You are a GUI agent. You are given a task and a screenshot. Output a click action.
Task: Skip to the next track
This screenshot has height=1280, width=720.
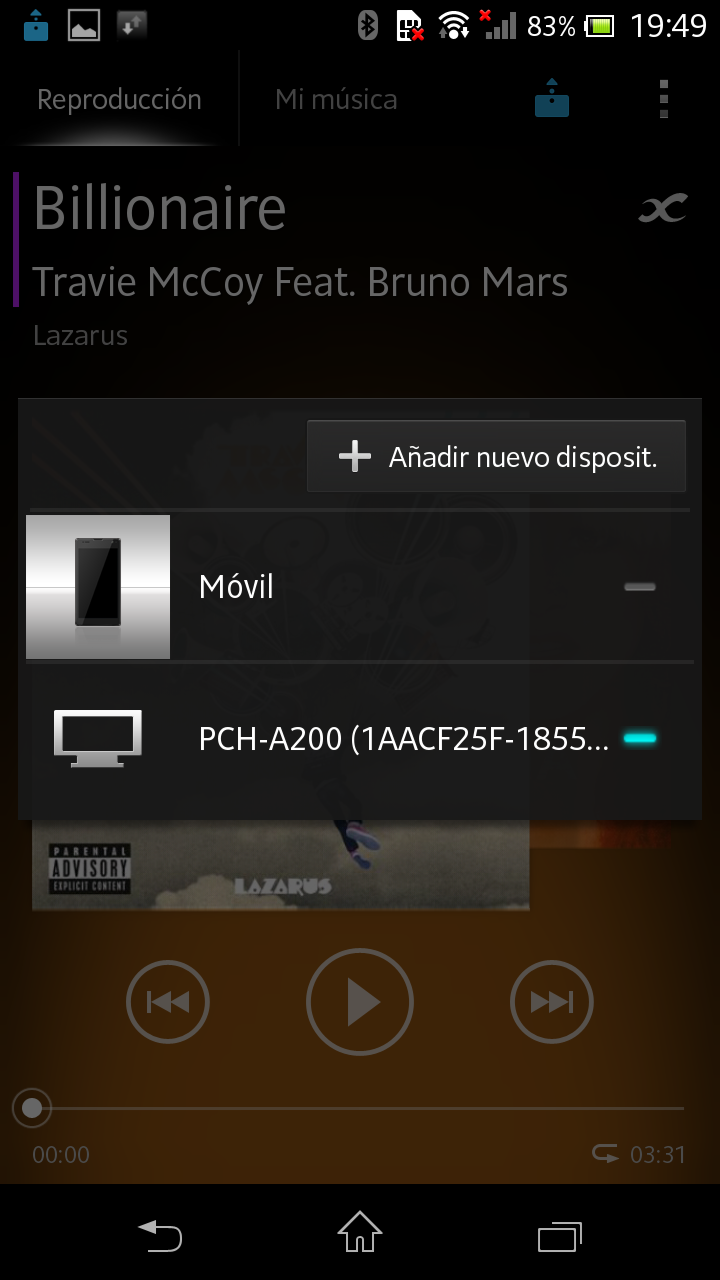(x=552, y=1002)
